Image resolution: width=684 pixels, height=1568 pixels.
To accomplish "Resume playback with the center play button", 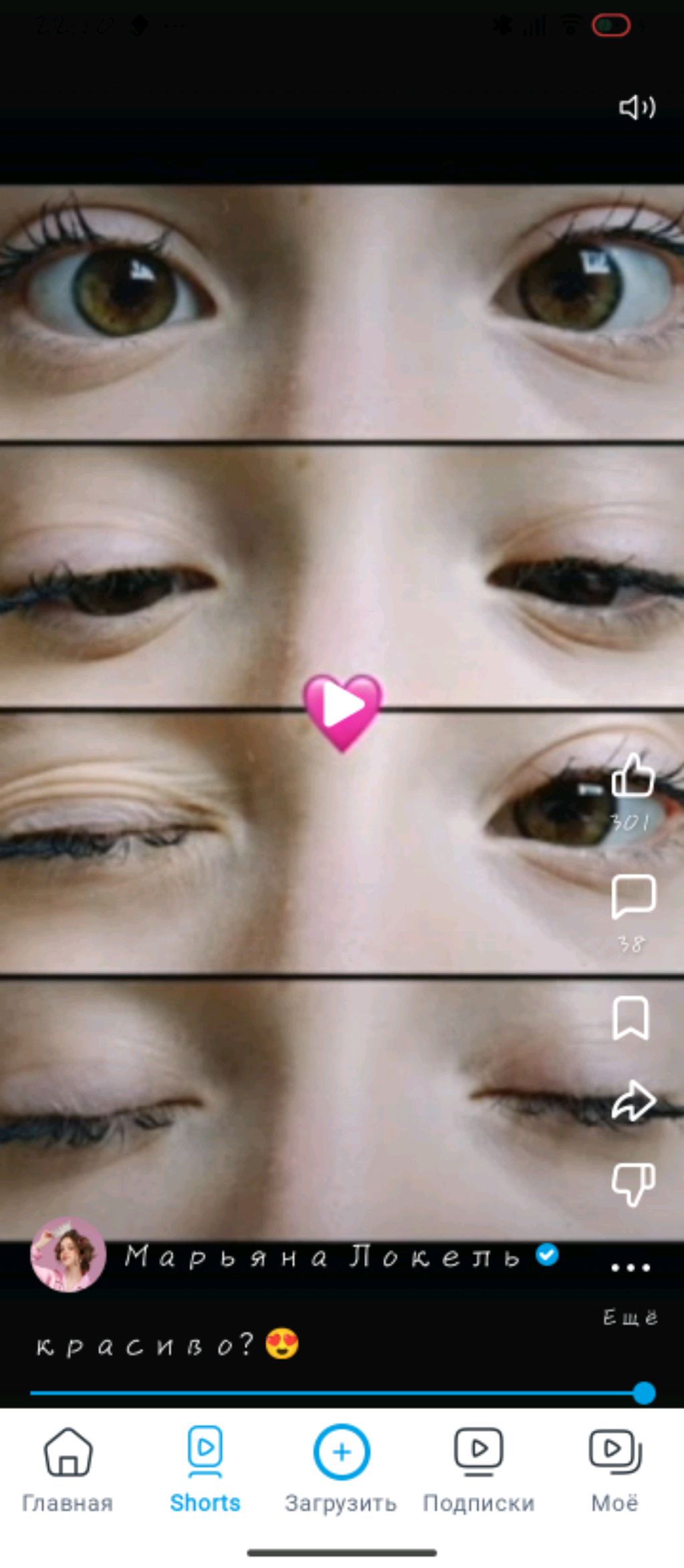I will tap(343, 707).
